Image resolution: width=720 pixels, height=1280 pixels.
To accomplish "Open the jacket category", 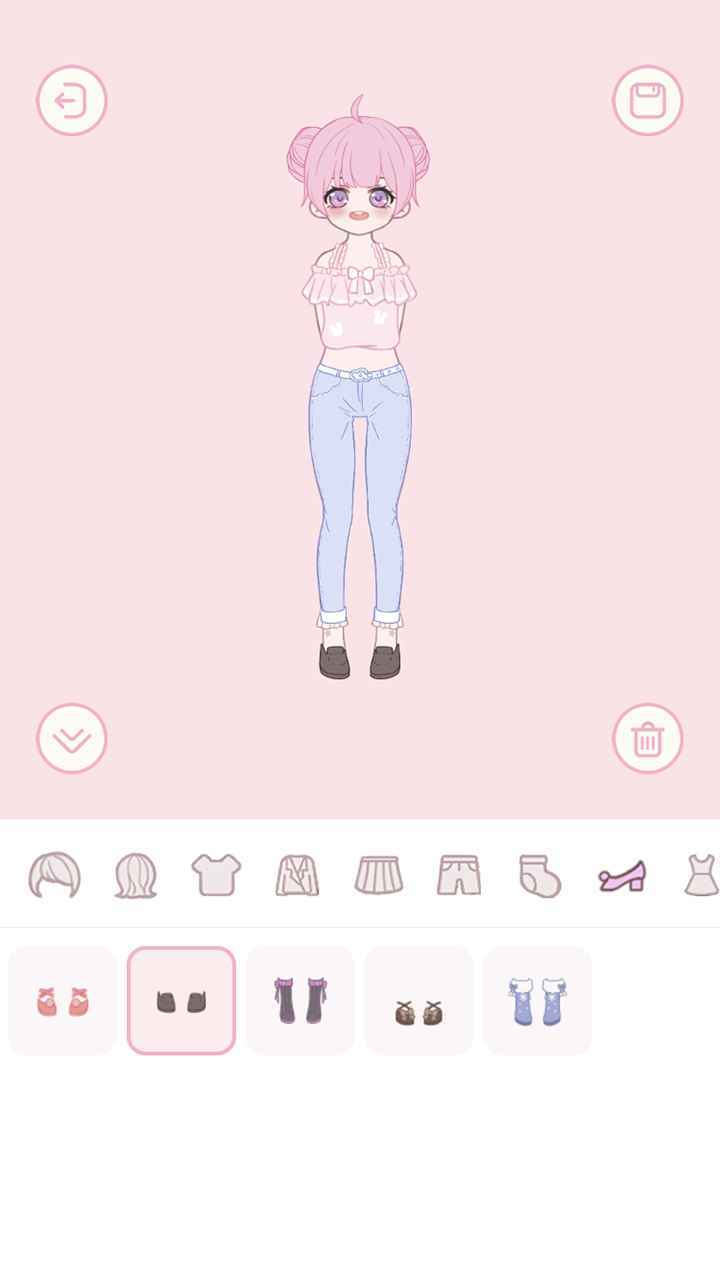I will pos(297,875).
